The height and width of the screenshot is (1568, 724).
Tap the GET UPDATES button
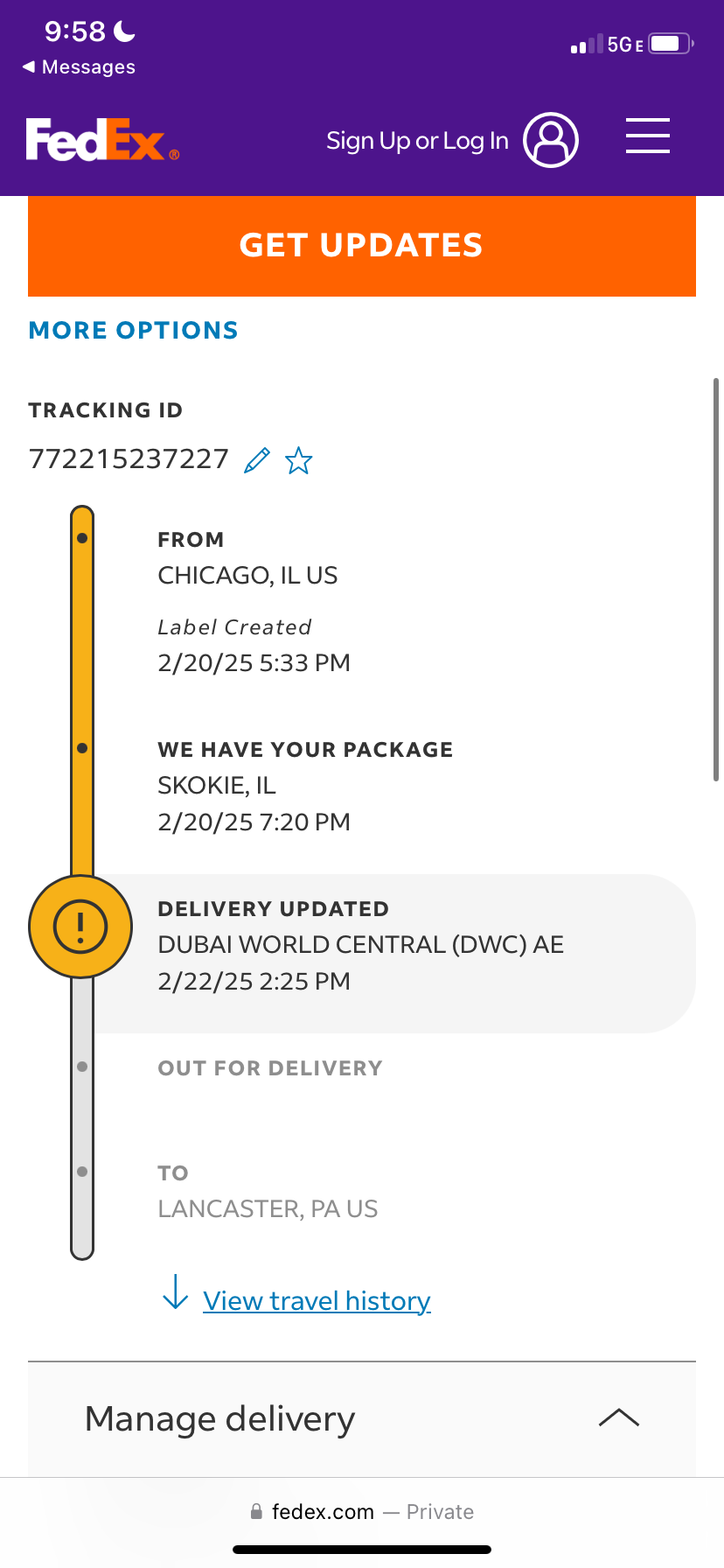pyautogui.click(x=362, y=246)
